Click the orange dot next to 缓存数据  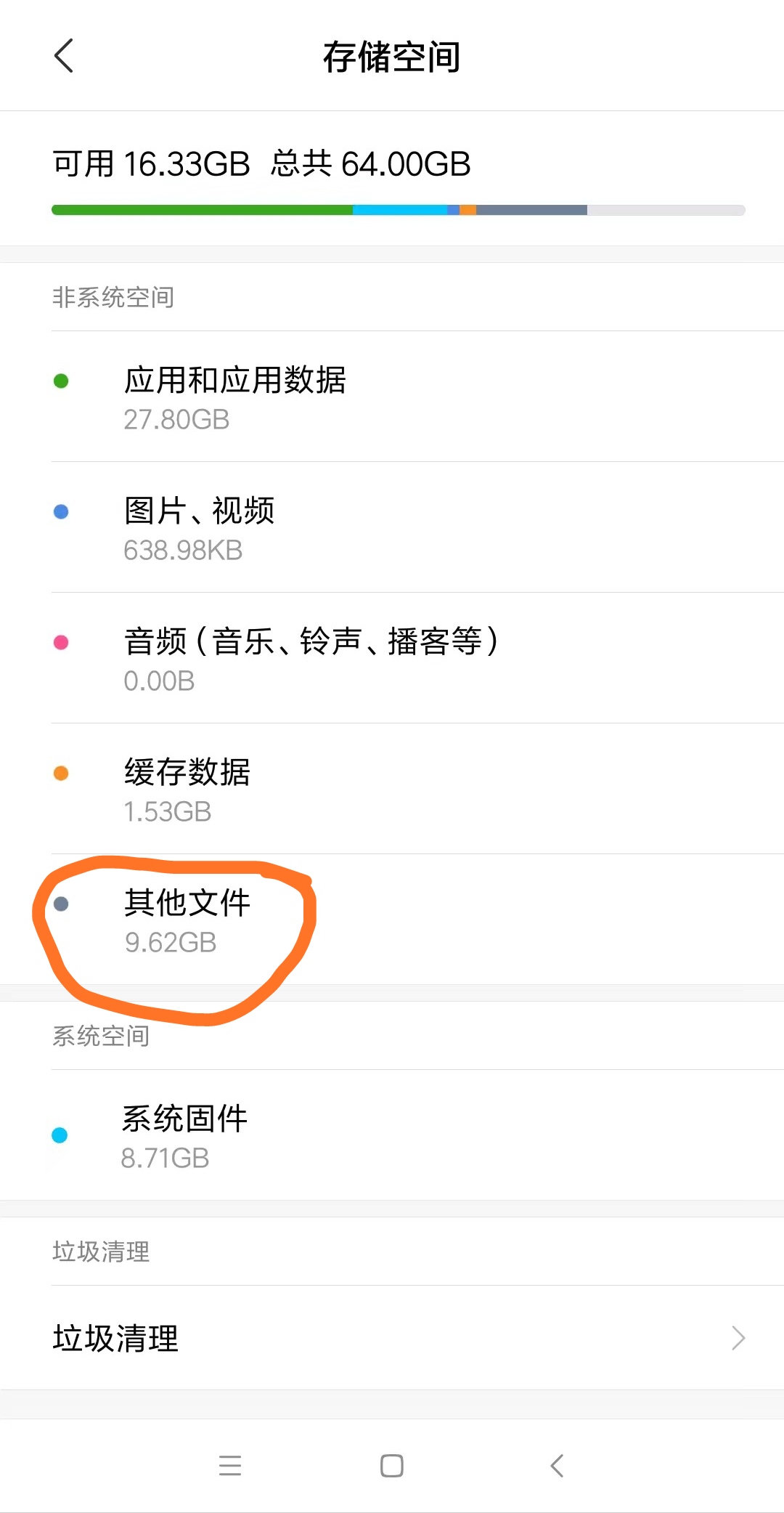61,773
